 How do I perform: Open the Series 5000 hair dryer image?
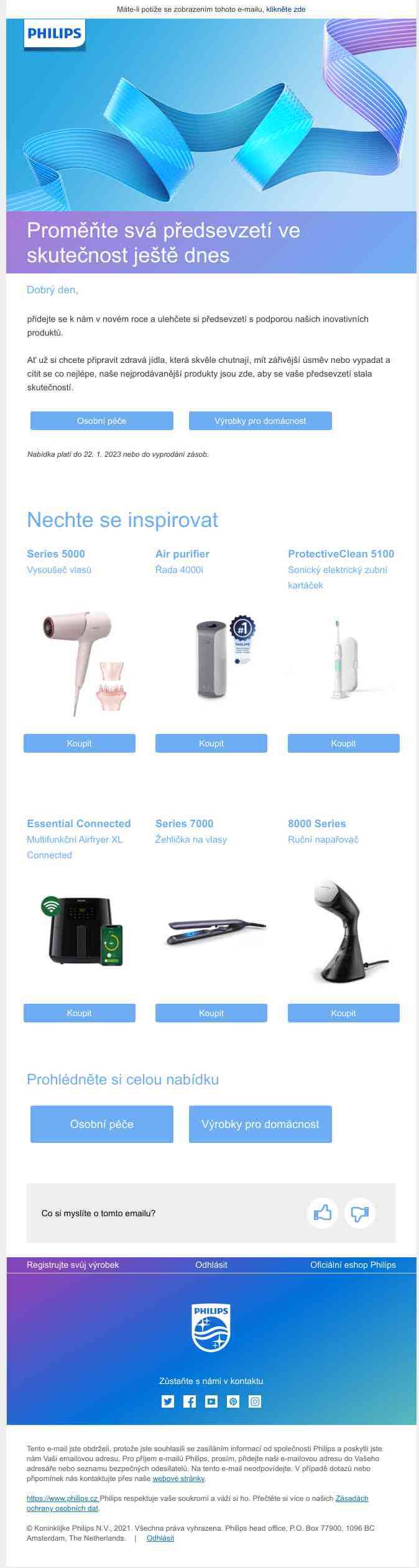tap(79, 662)
